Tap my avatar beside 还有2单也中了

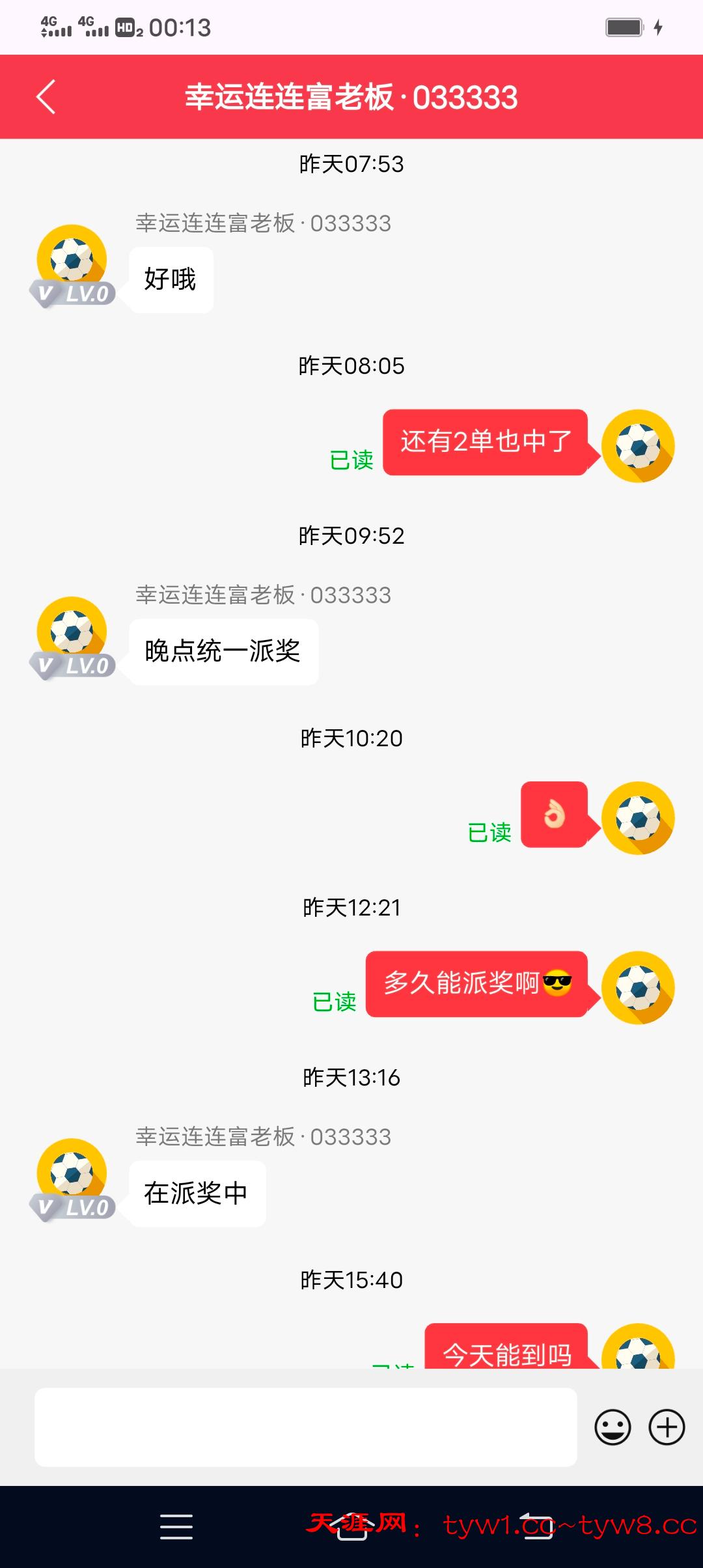click(638, 446)
